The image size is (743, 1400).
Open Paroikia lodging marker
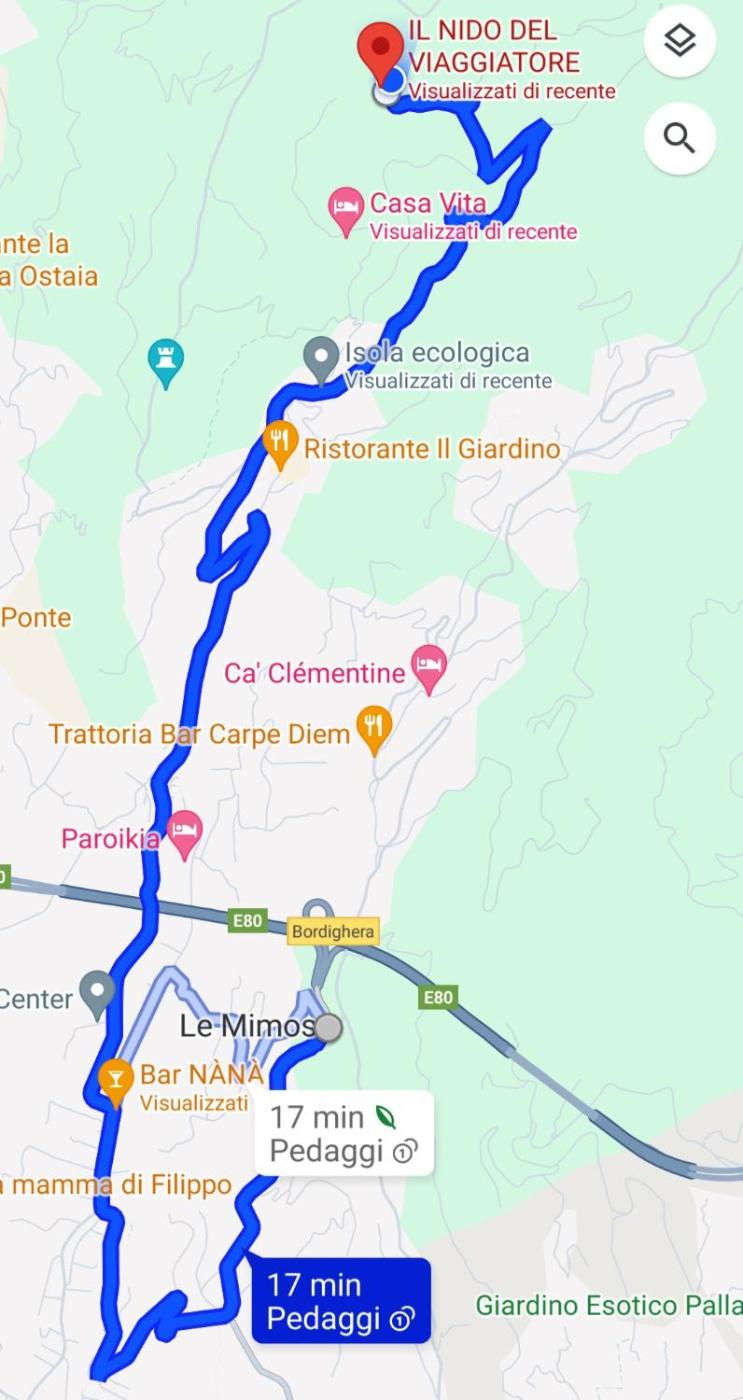tap(184, 833)
